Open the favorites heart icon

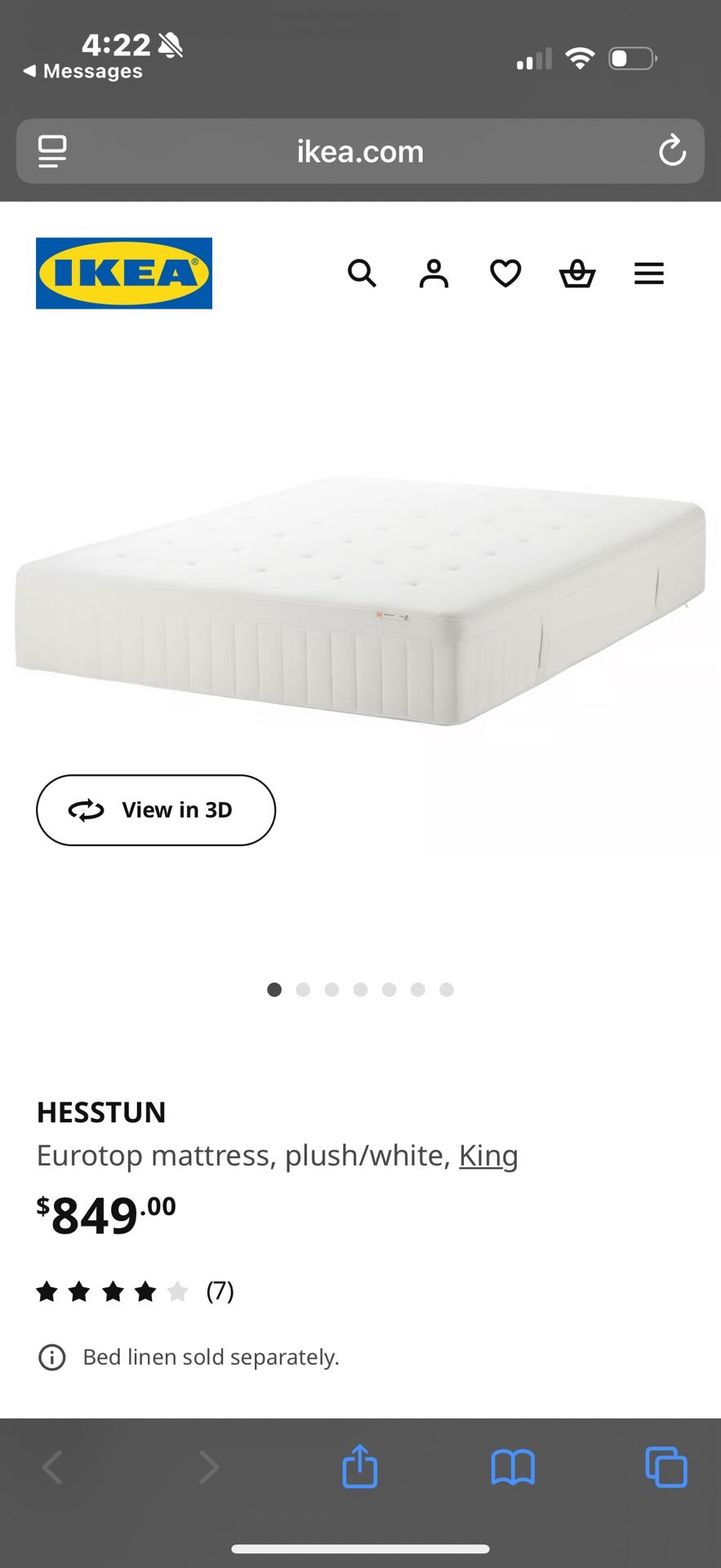pyautogui.click(x=505, y=274)
